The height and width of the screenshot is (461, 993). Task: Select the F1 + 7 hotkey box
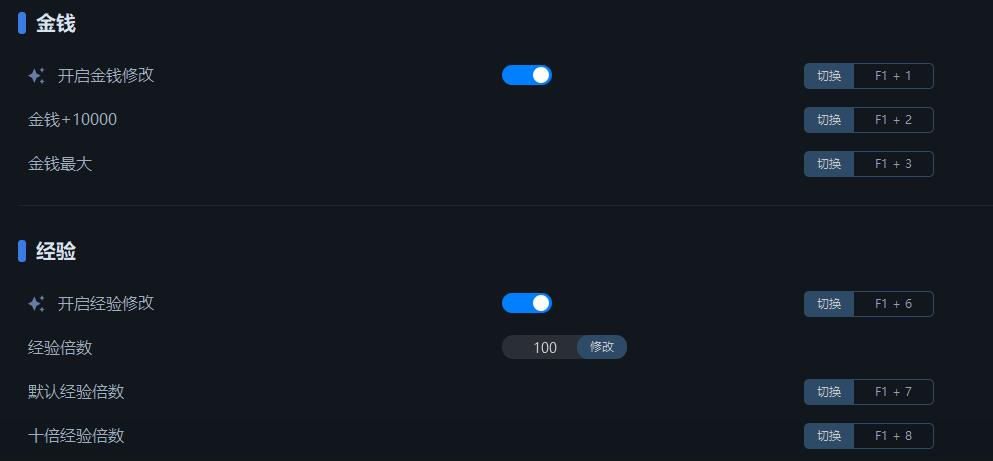tap(893, 392)
